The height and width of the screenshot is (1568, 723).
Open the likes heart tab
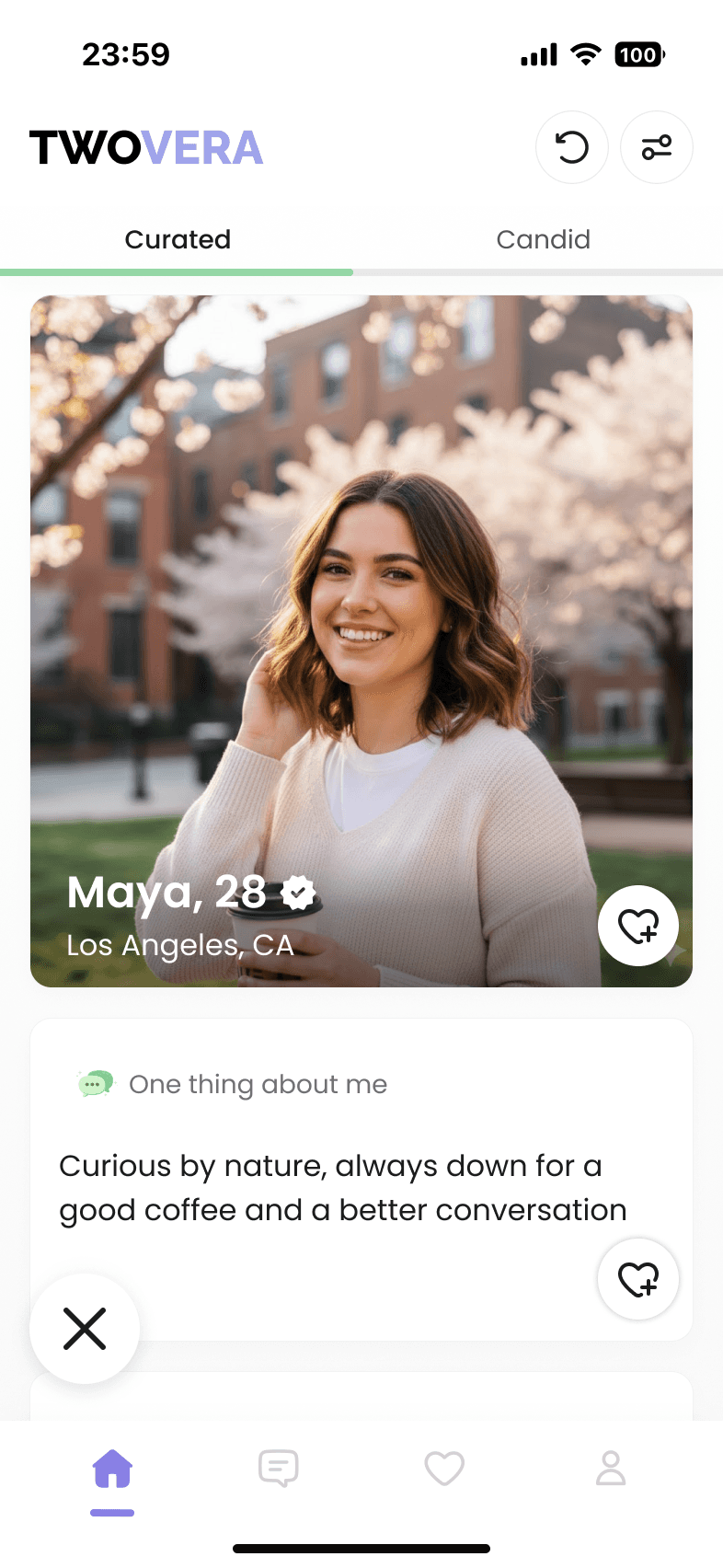coord(444,1469)
